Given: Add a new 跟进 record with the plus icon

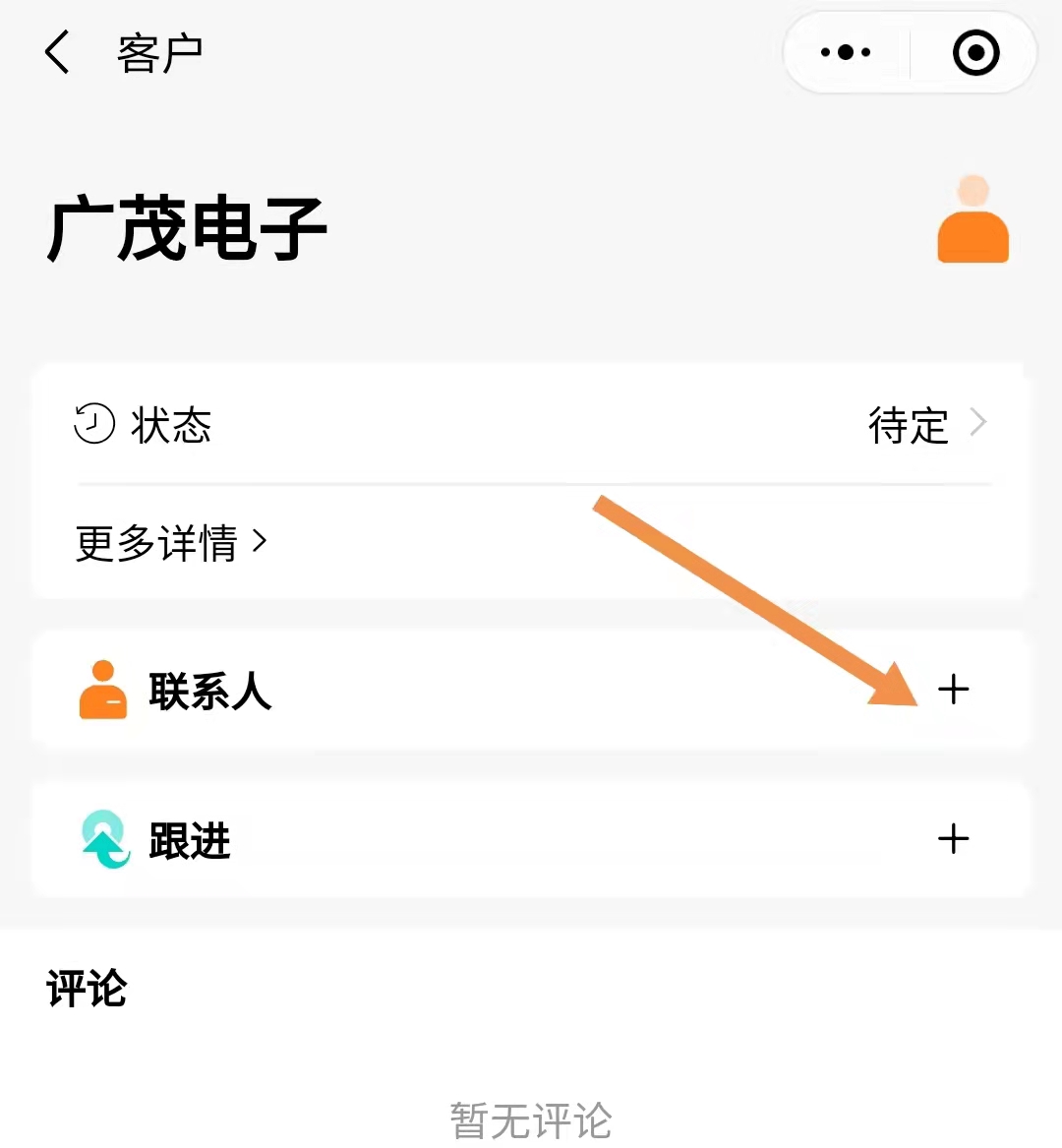Looking at the screenshot, I should click(953, 839).
